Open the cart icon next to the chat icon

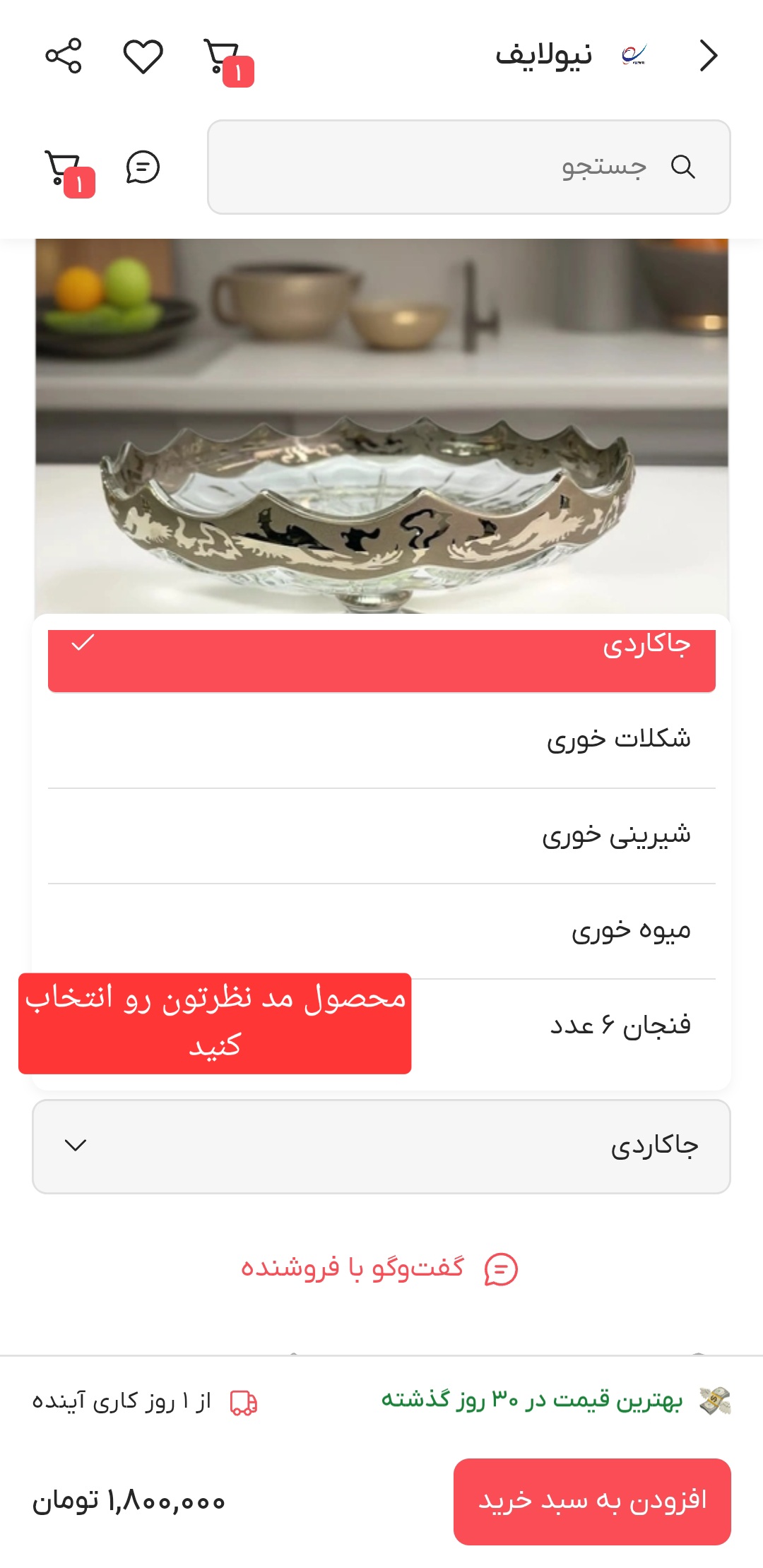click(65, 170)
